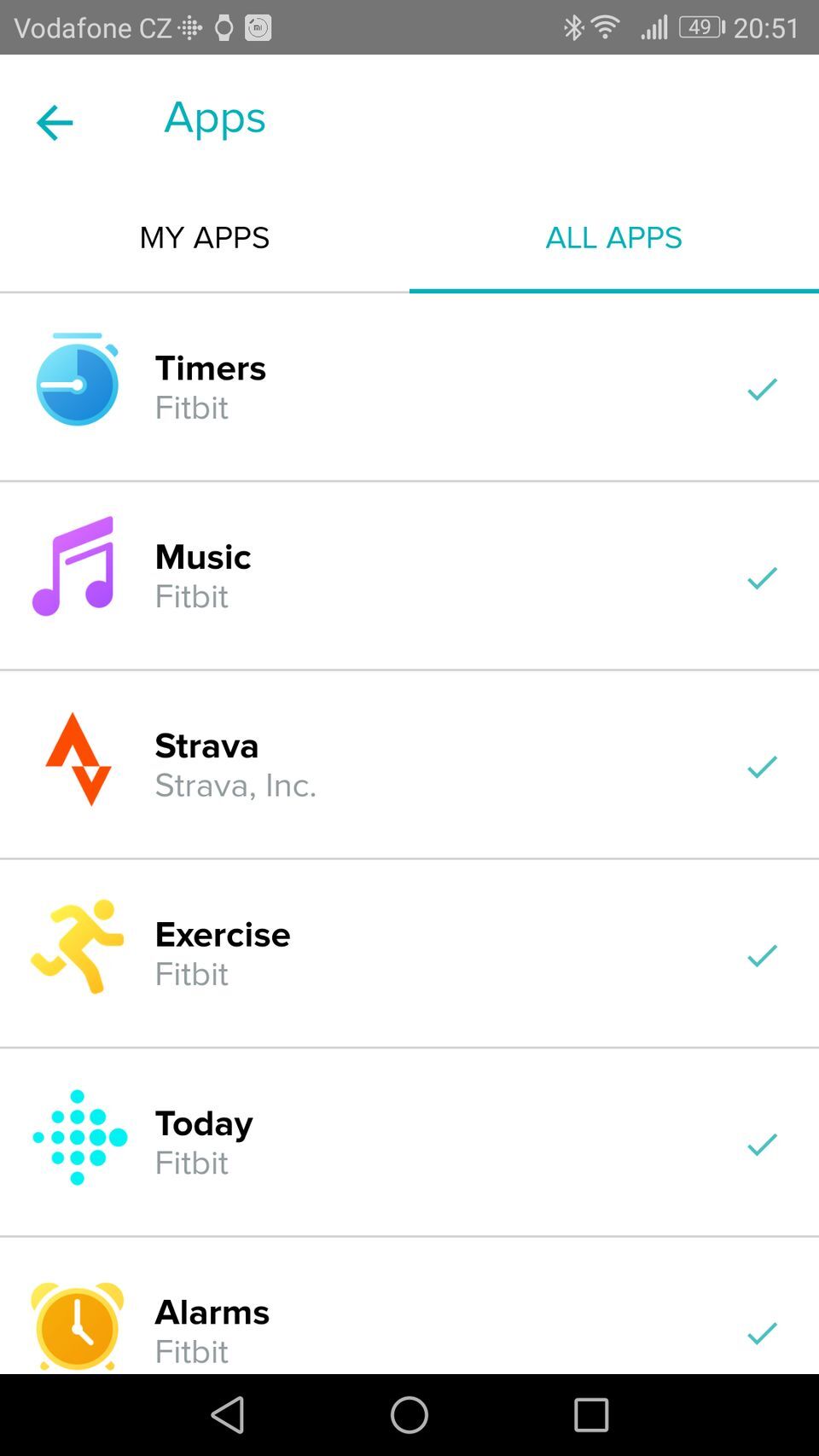
Task: Select the ALL APPS tab
Action: [613, 238]
